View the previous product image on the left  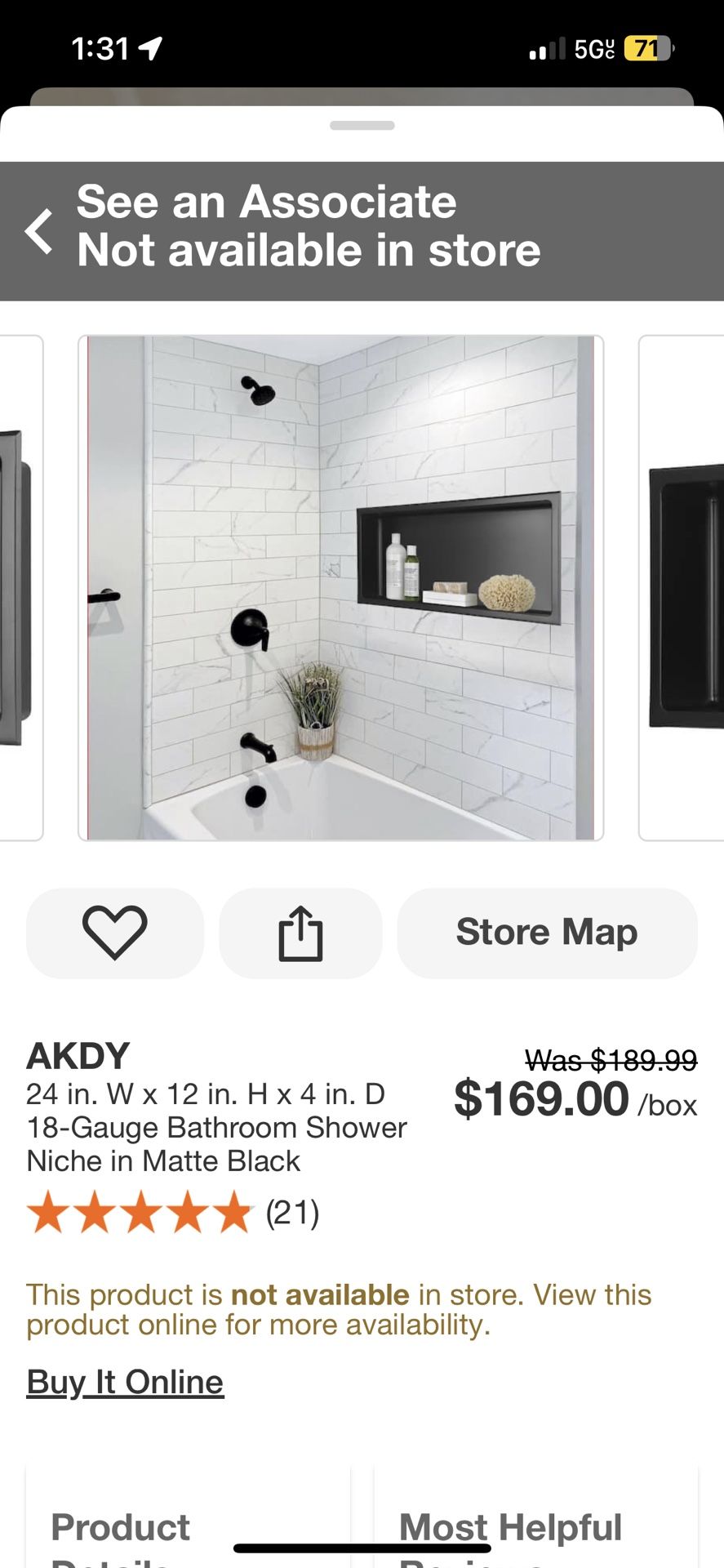[x=20, y=587]
